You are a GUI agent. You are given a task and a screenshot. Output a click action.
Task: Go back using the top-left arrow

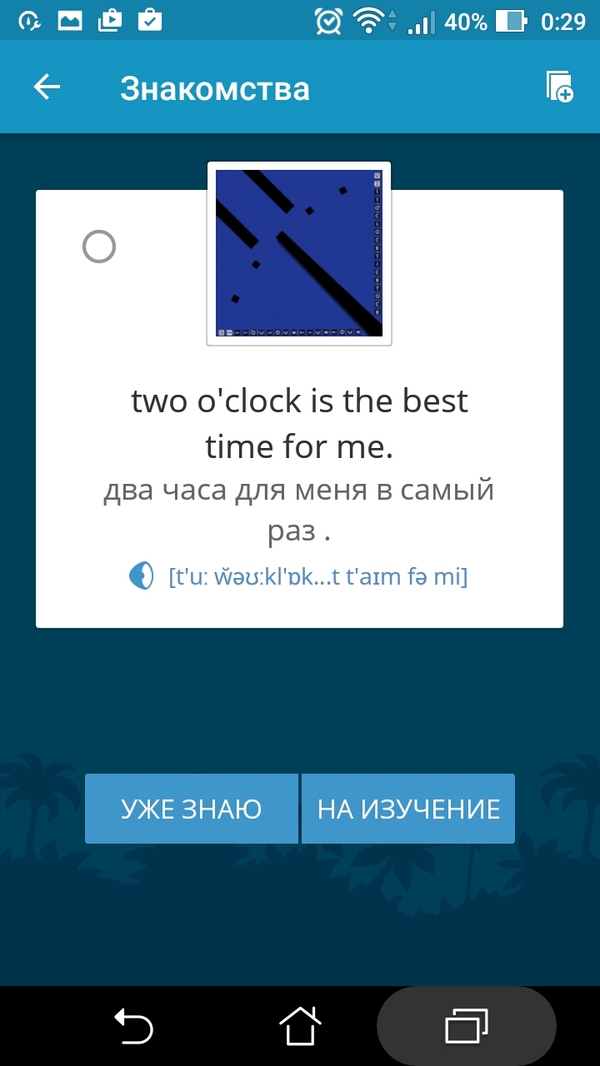tap(47, 87)
